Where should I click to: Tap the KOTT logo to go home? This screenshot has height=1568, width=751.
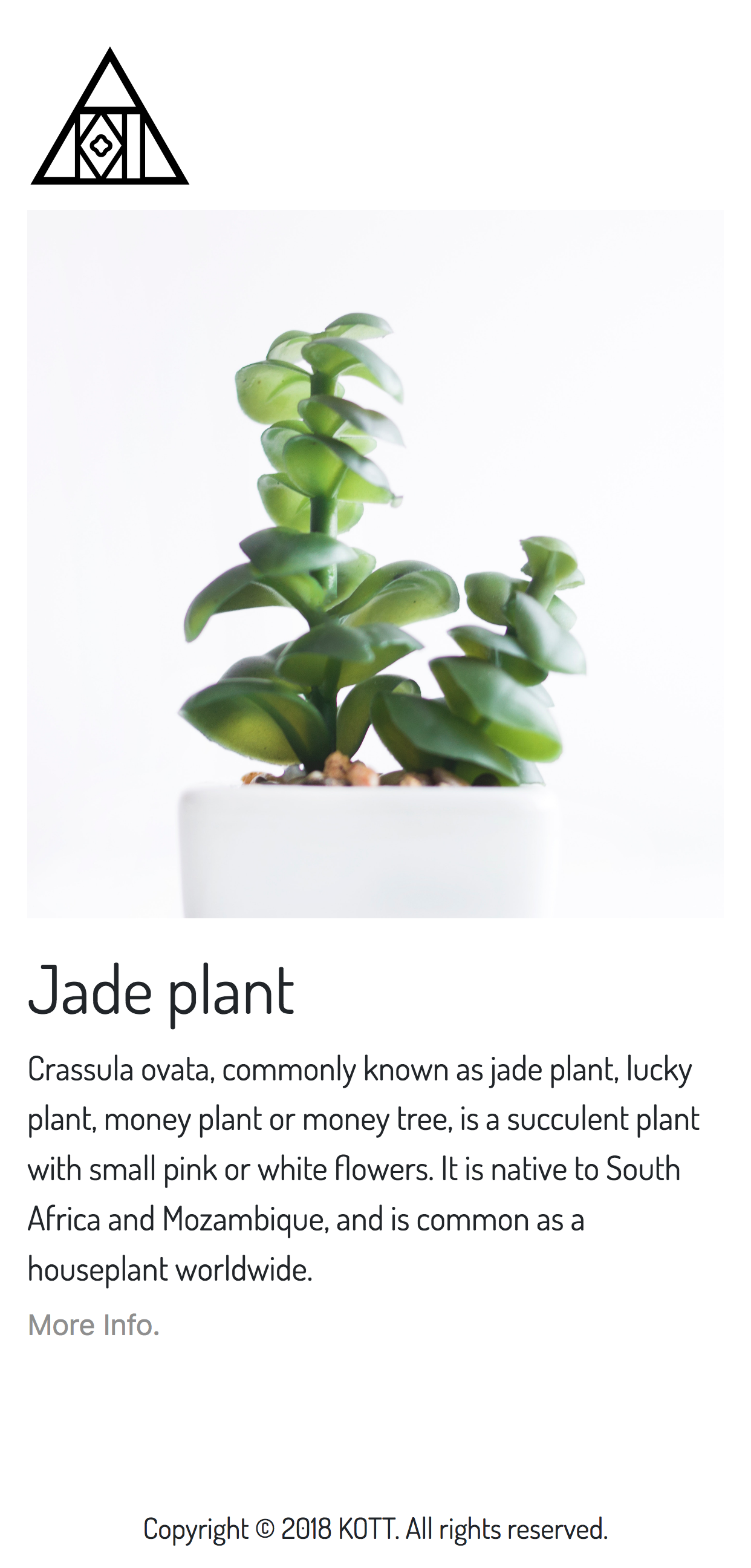pyautogui.click(x=109, y=117)
